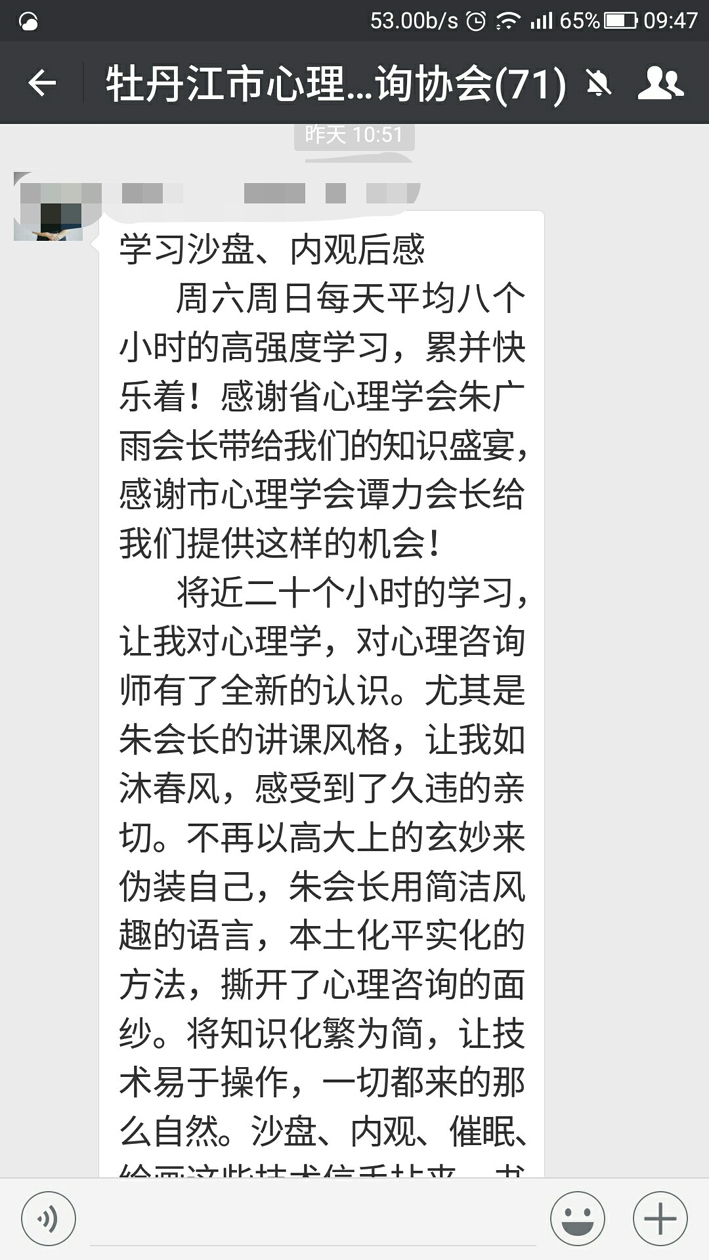Open the plus attachments menu
709x1260 pixels.
point(660,1219)
